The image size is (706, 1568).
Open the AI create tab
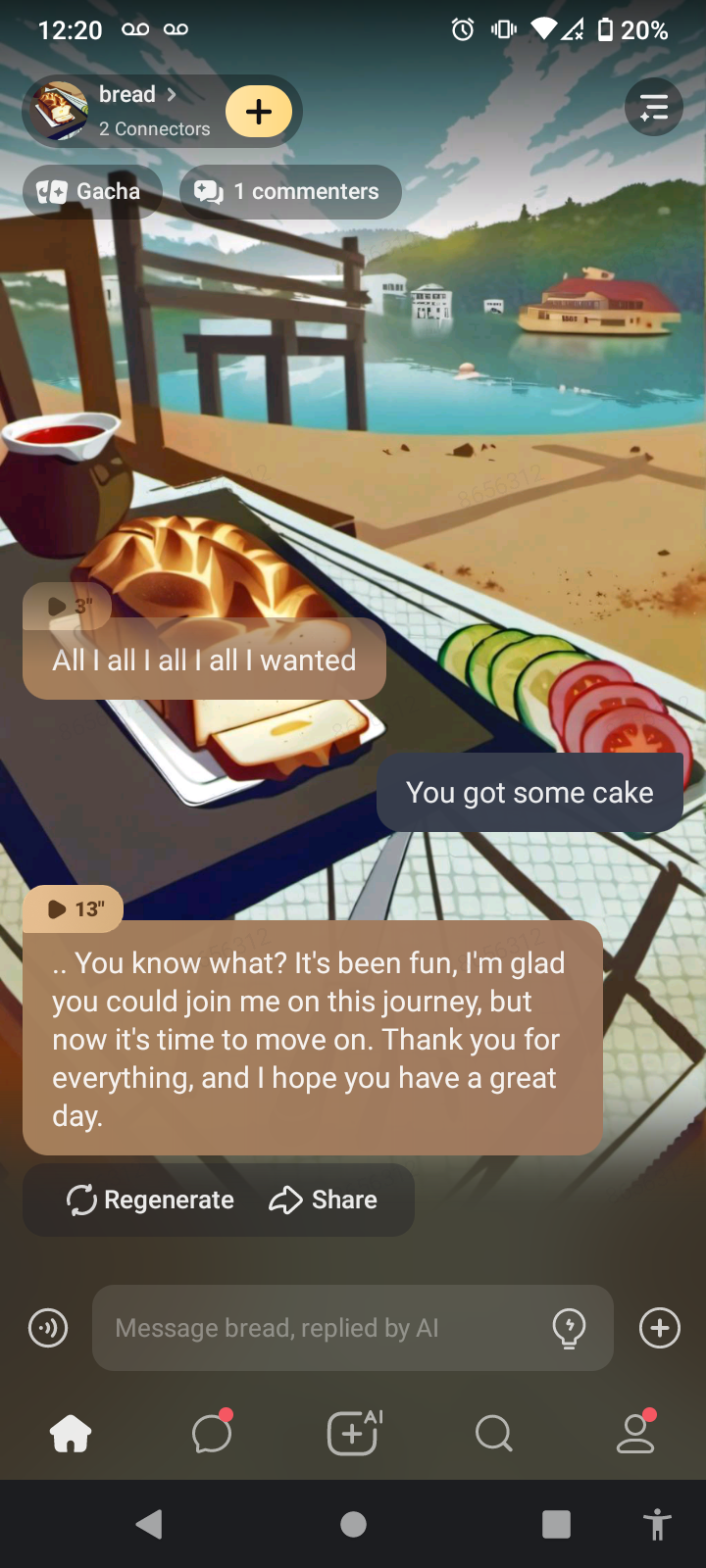pos(353,1435)
